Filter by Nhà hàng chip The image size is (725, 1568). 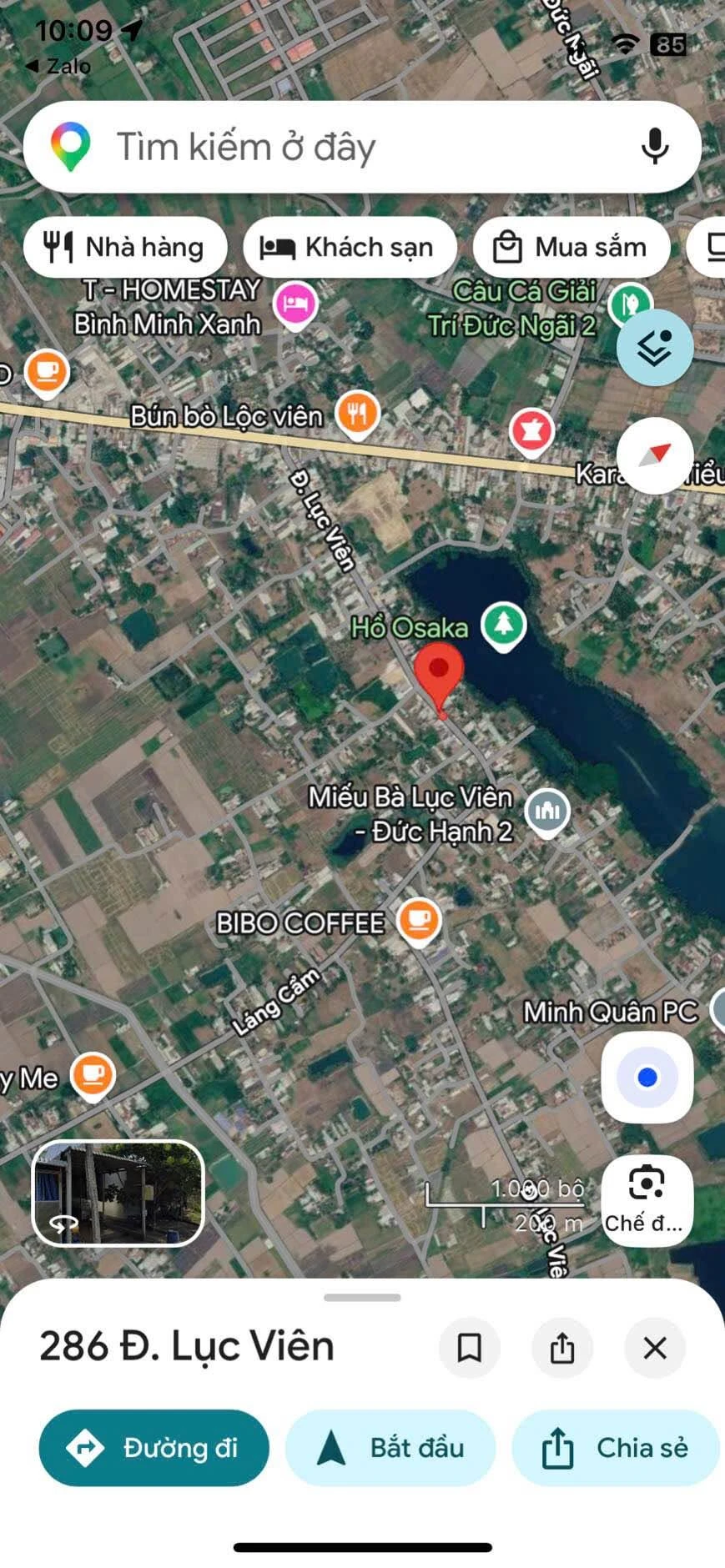click(125, 247)
